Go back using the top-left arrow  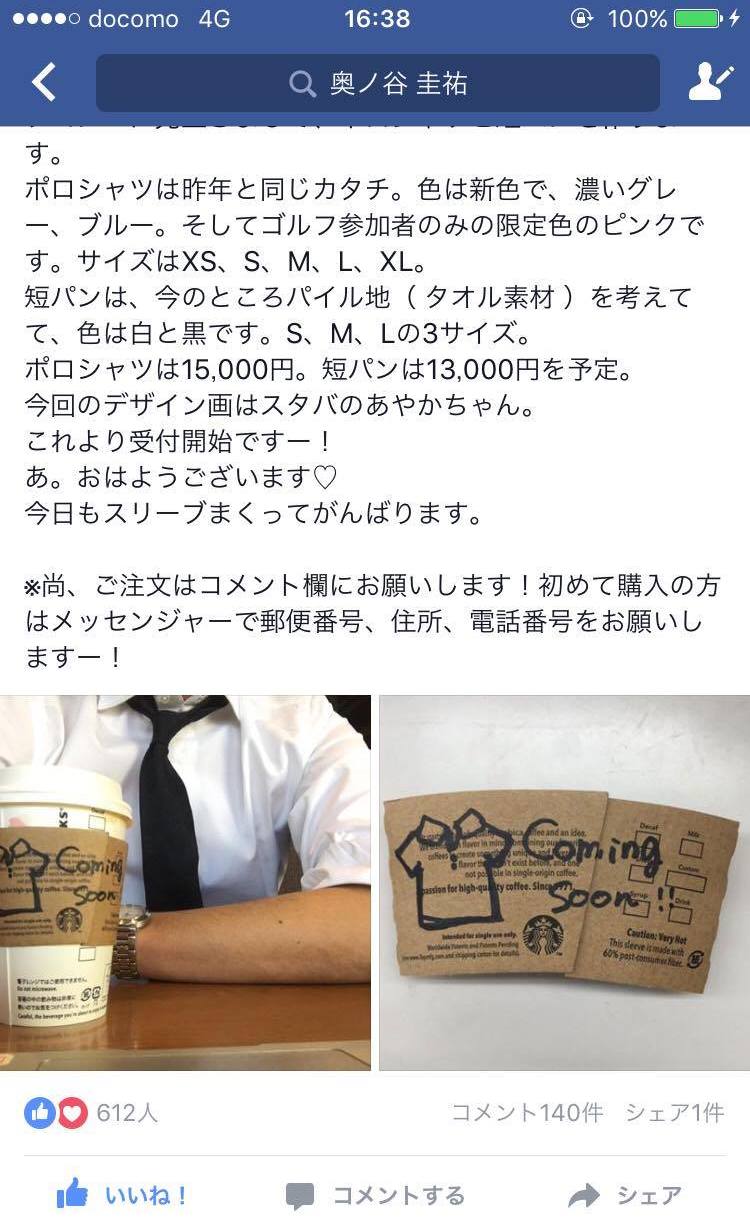[x=44, y=83]
